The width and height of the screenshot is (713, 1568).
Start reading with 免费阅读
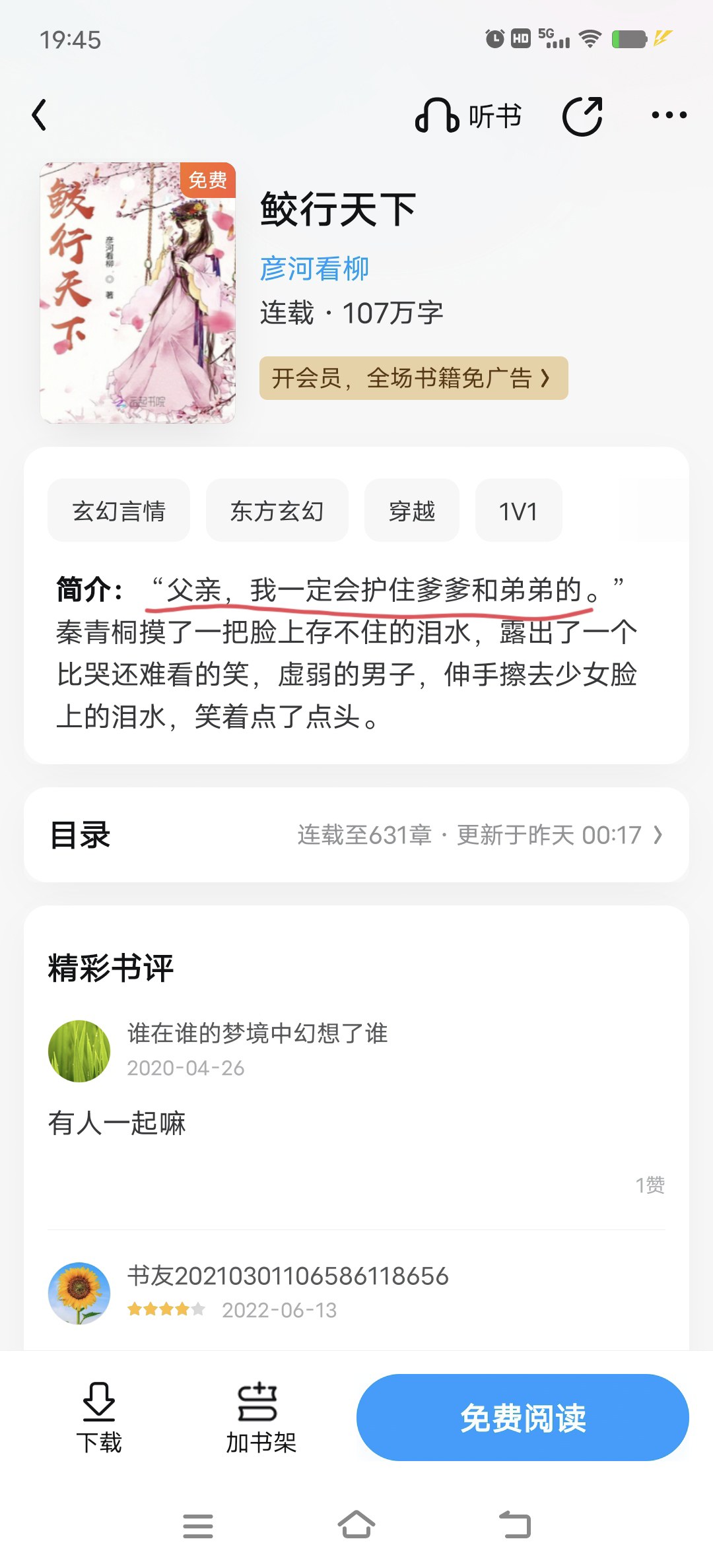point(522,1418)
